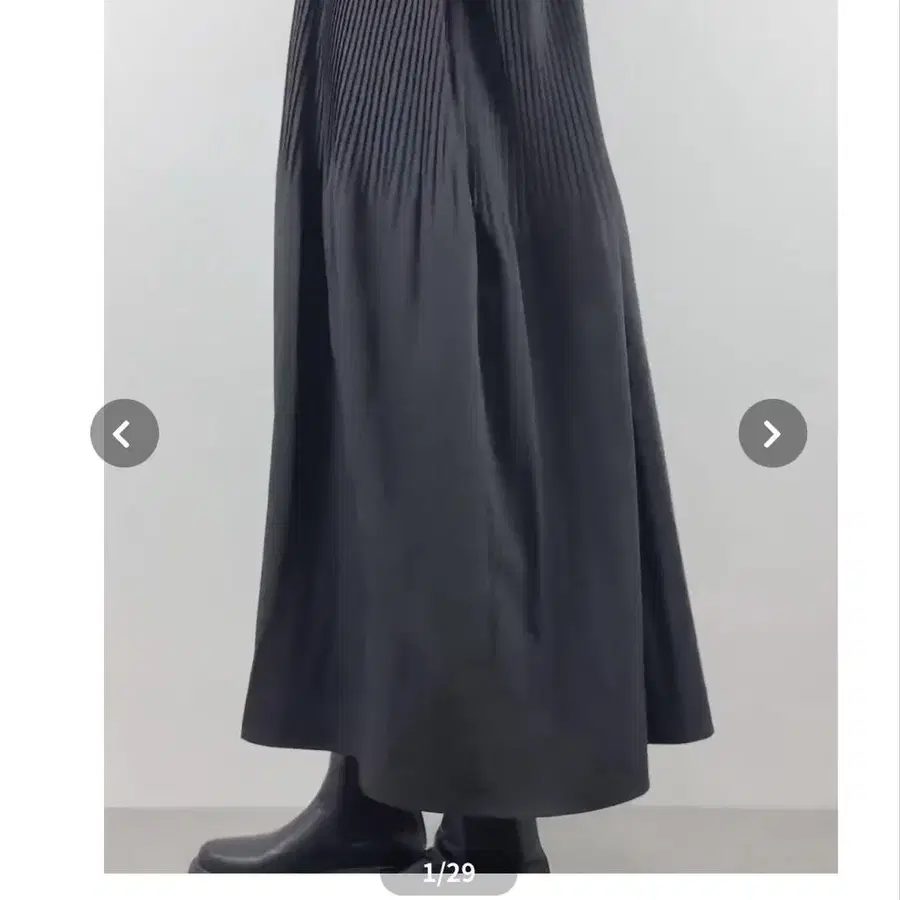This screenshot has height=900, width=900.
Task: Advance to the next product image
Action: click(x=773, y=433)
